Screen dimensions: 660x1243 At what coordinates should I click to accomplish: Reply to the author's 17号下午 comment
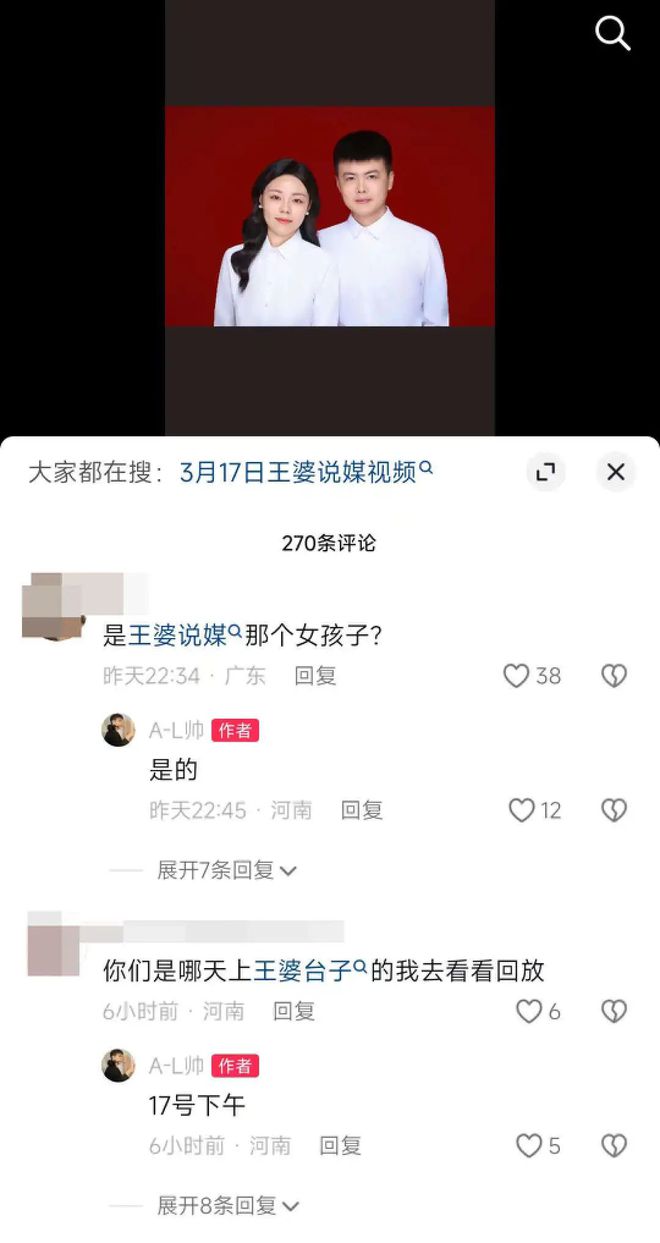point(340,1146)
